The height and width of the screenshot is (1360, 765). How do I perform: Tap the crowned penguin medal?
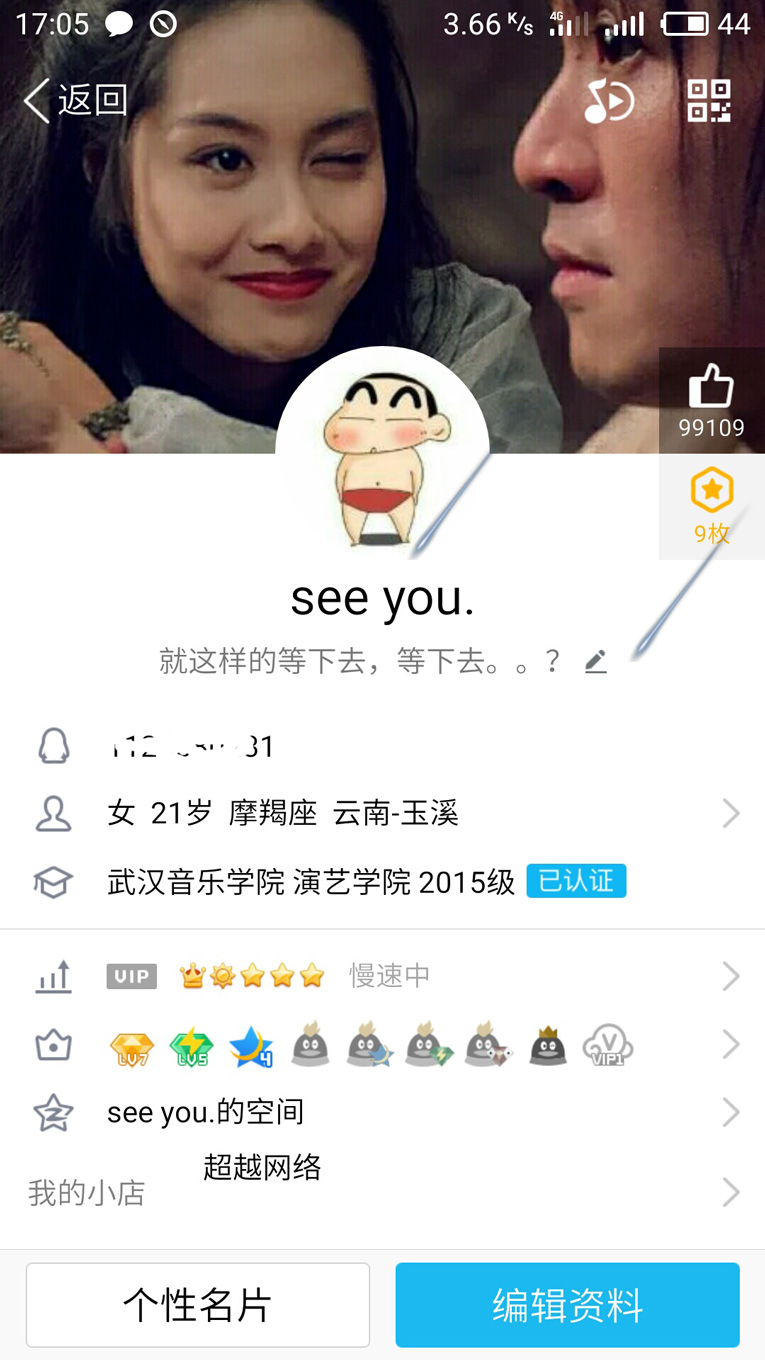tap(547, 1044)
